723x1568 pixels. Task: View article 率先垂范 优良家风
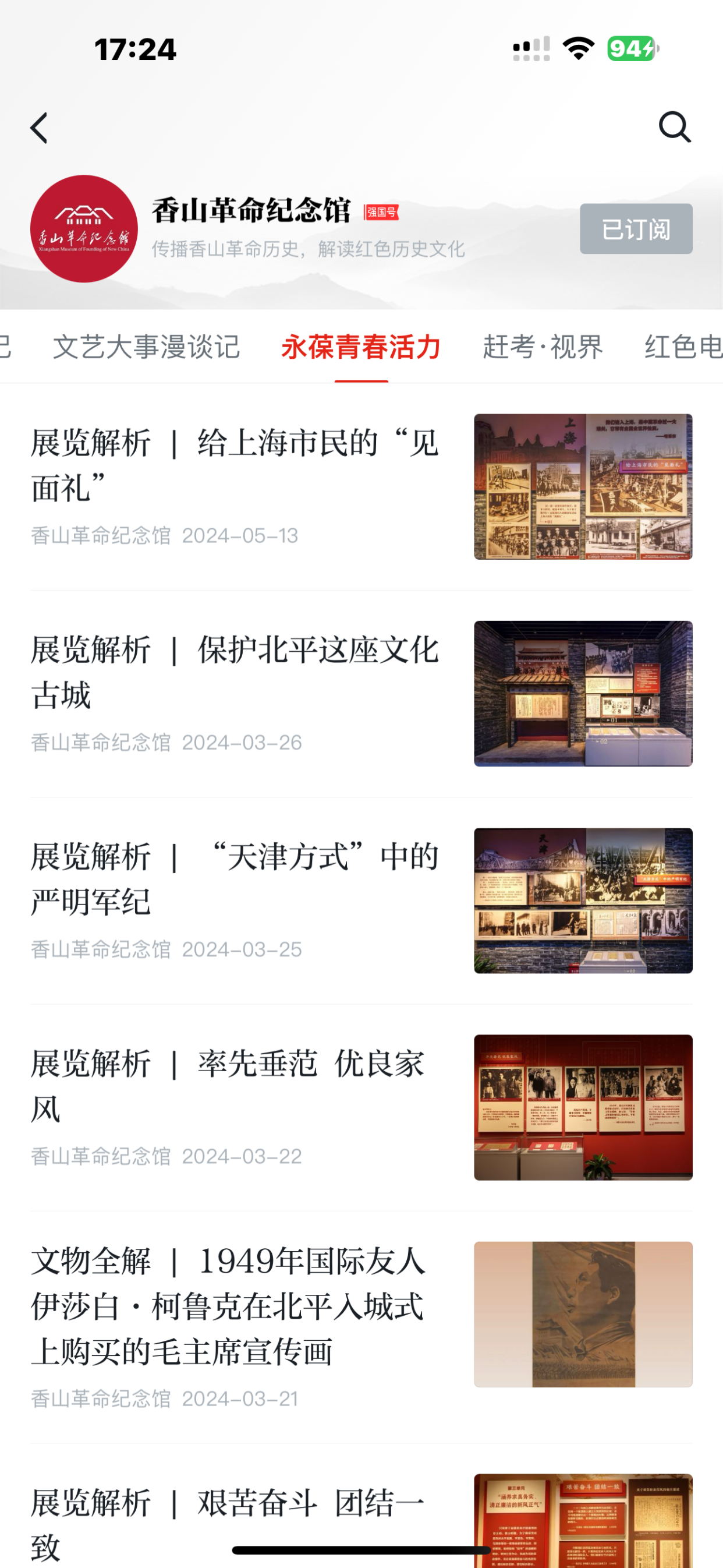235,1086
